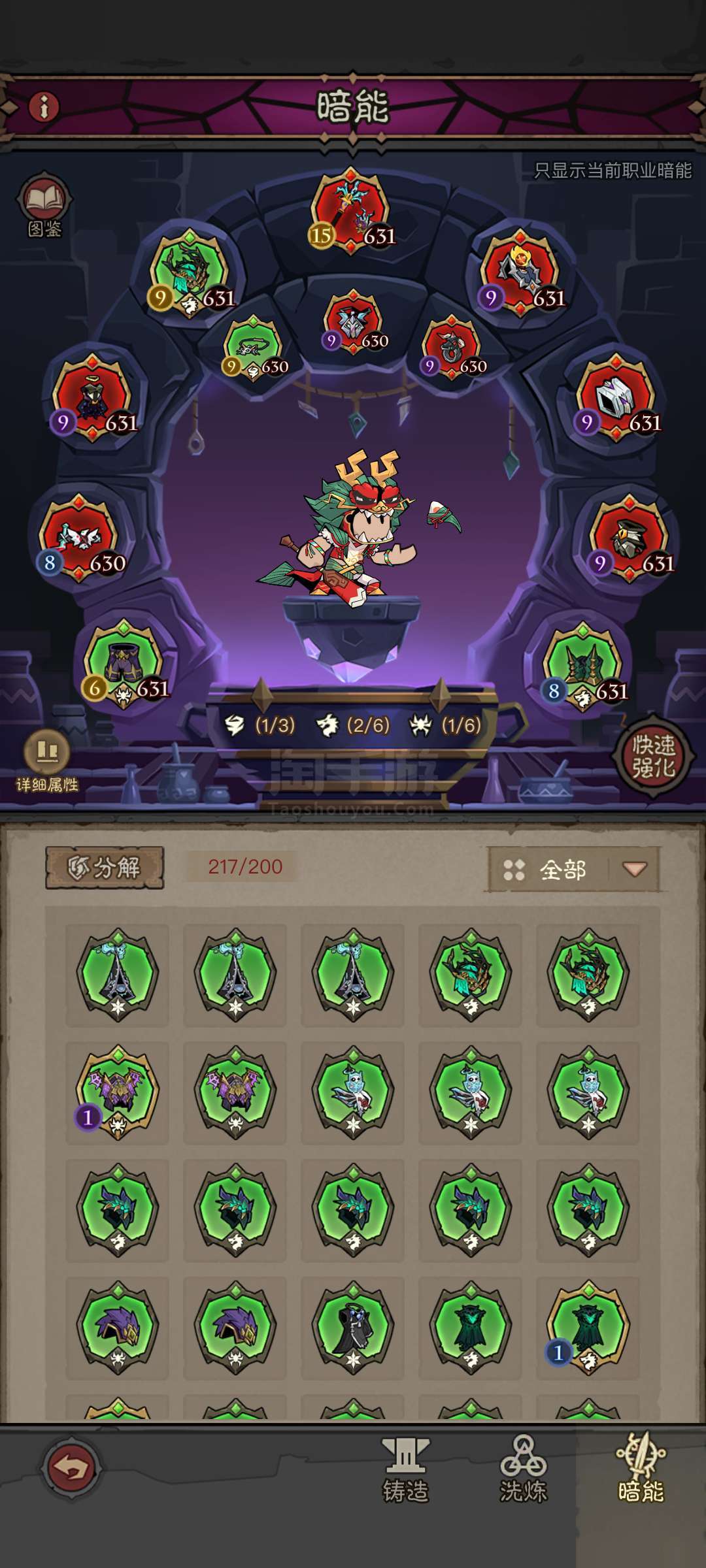Open the info icon beside 暗能 title
This screenshot has height=1568, width=706.
(44, 106)
